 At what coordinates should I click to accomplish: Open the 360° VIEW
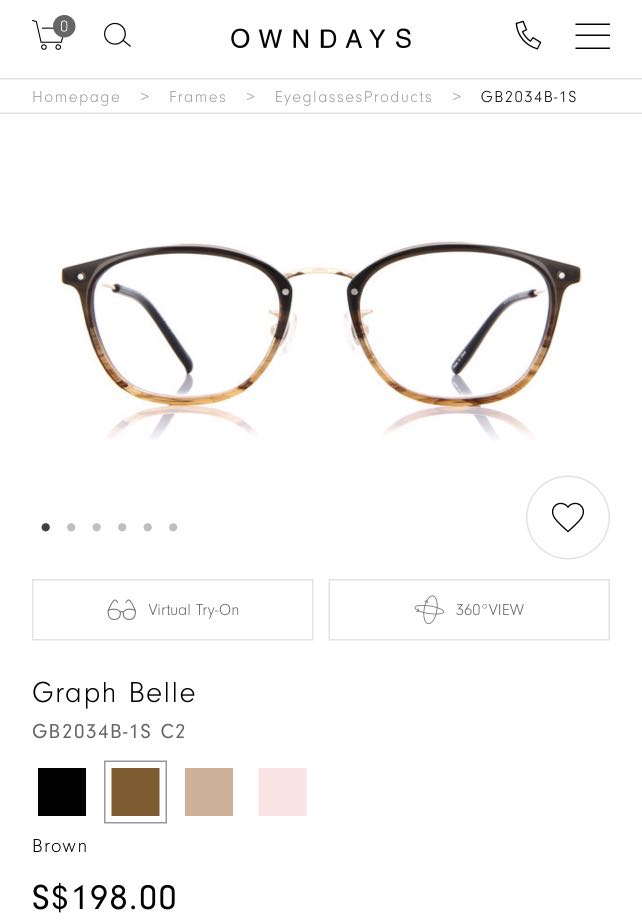tap(469, 610)
